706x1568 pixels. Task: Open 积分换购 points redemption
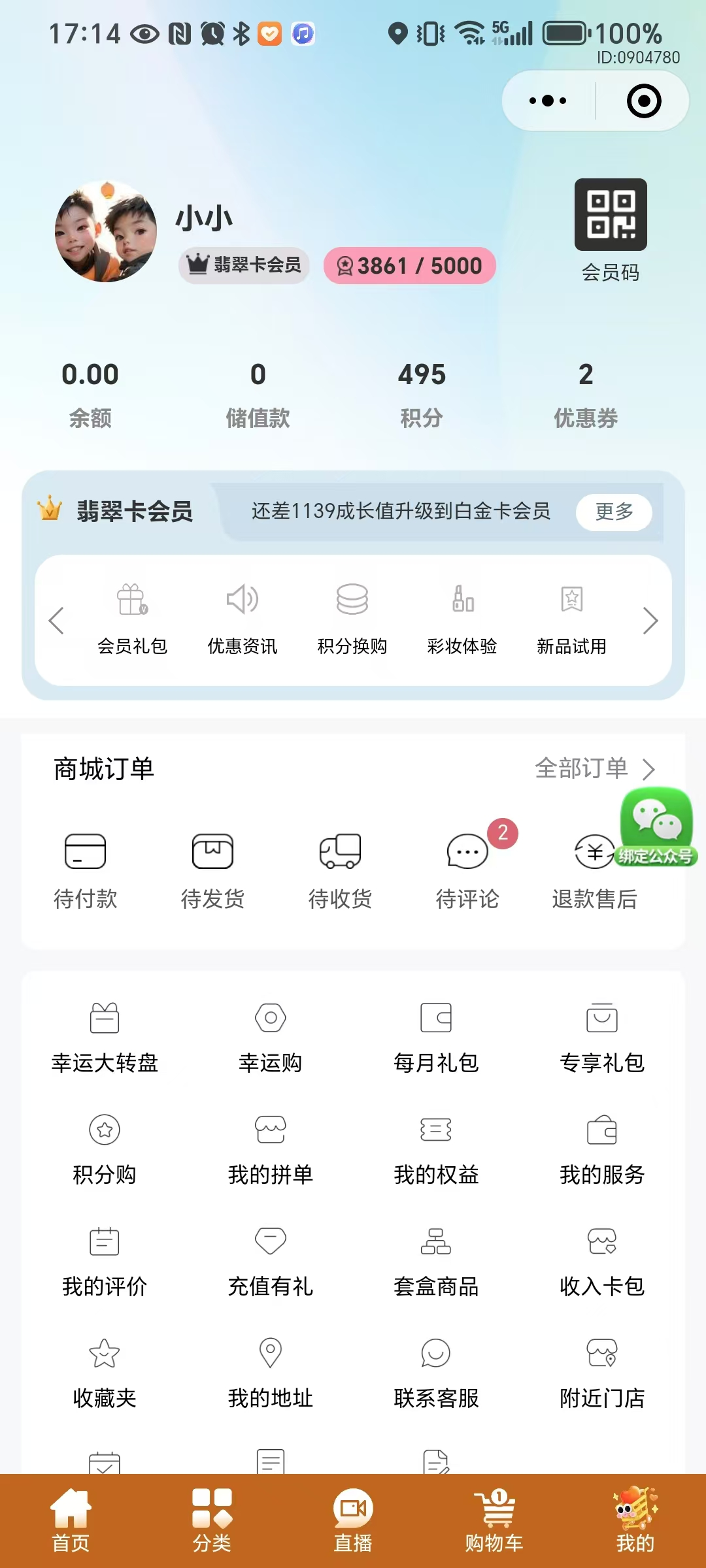tap(352, 618)
